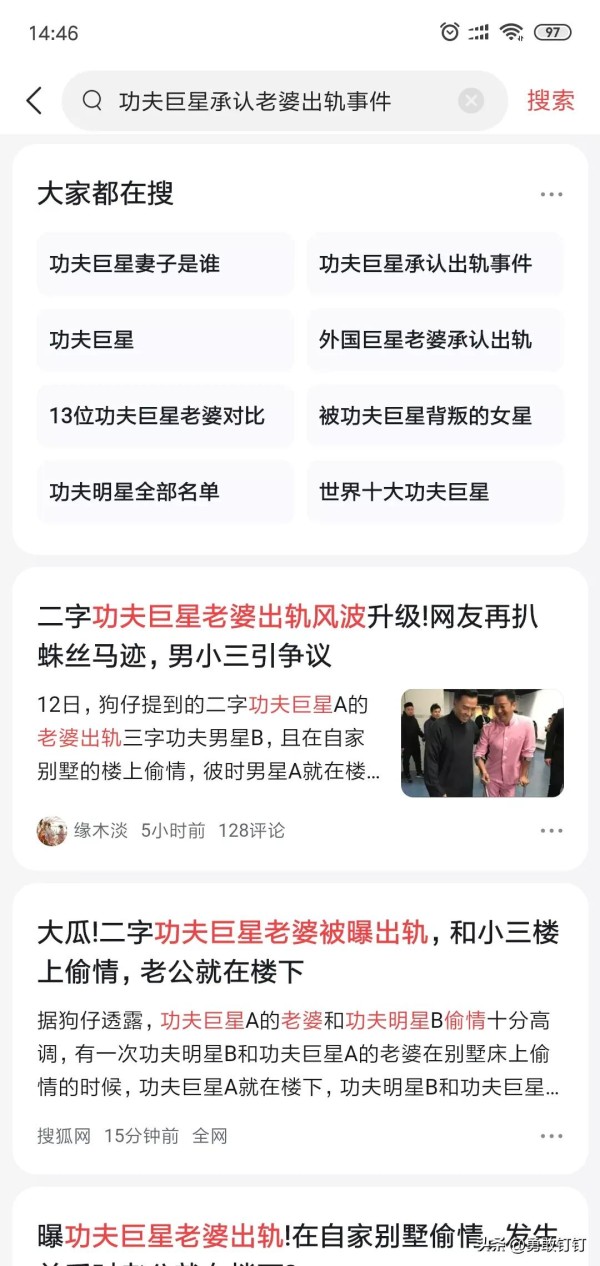Select suggestion 功夫巨星承认出轨事件

click(x=435, y=264)
